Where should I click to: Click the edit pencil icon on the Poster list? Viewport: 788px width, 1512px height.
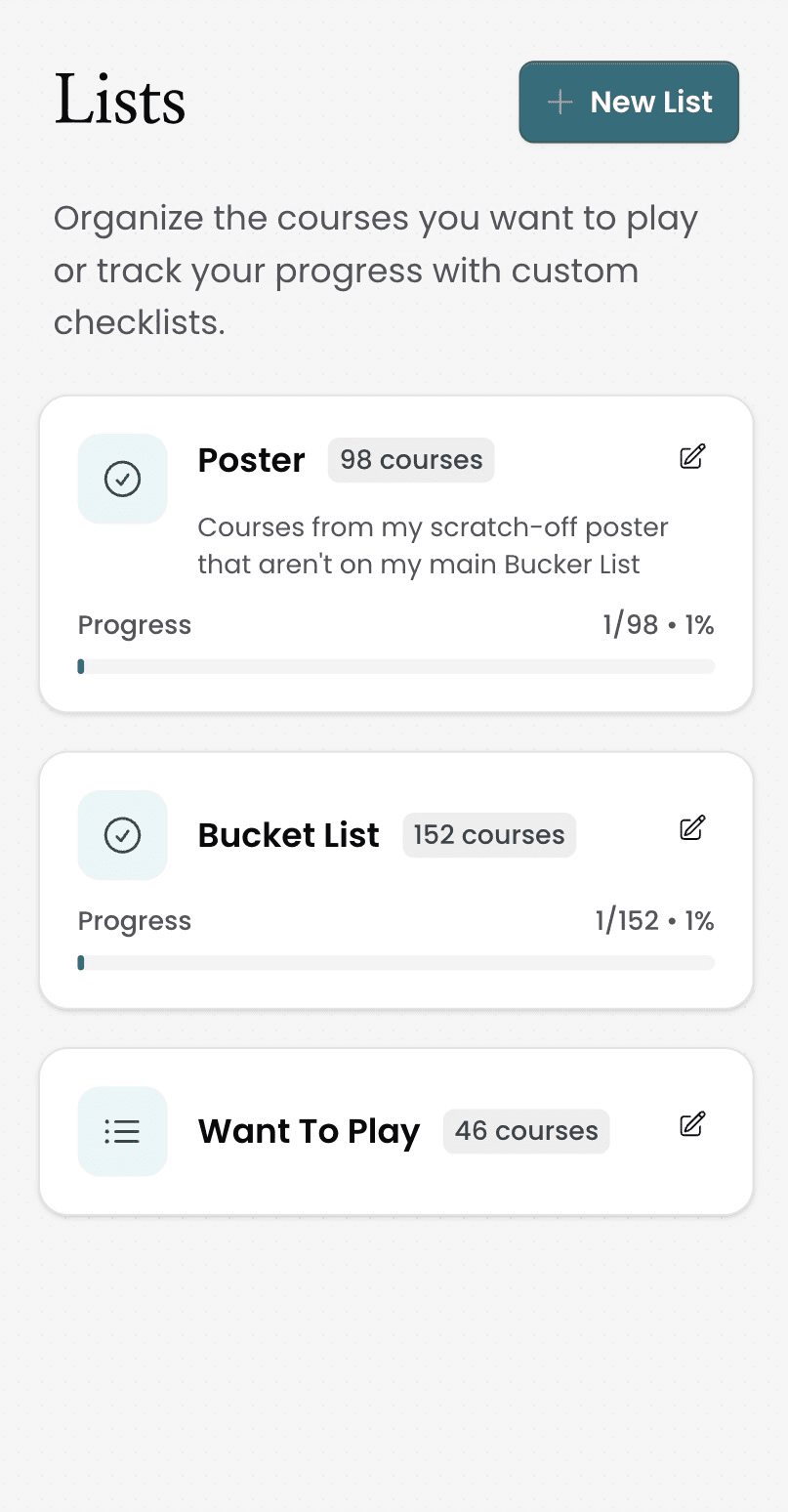692,456
